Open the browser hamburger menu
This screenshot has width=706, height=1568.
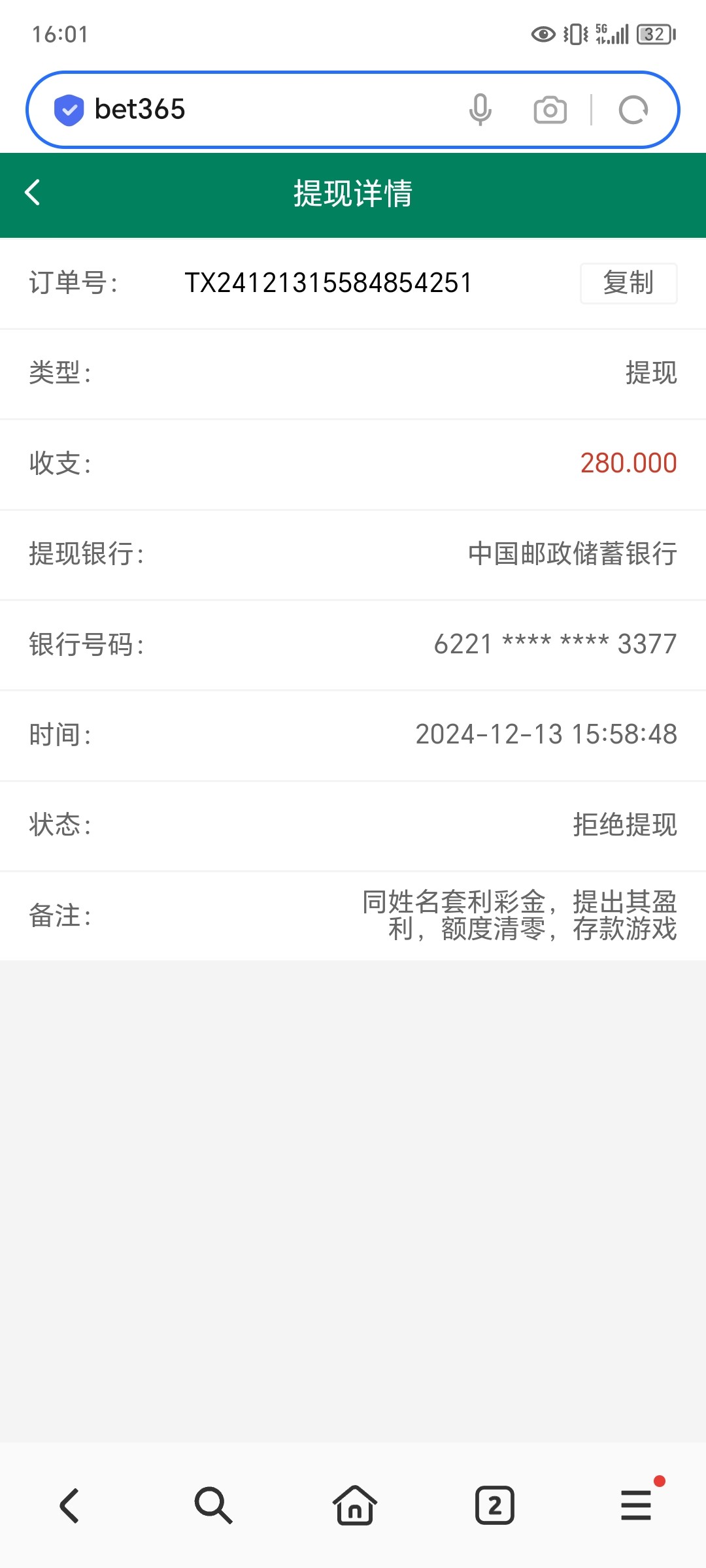tap(637, 1505)
